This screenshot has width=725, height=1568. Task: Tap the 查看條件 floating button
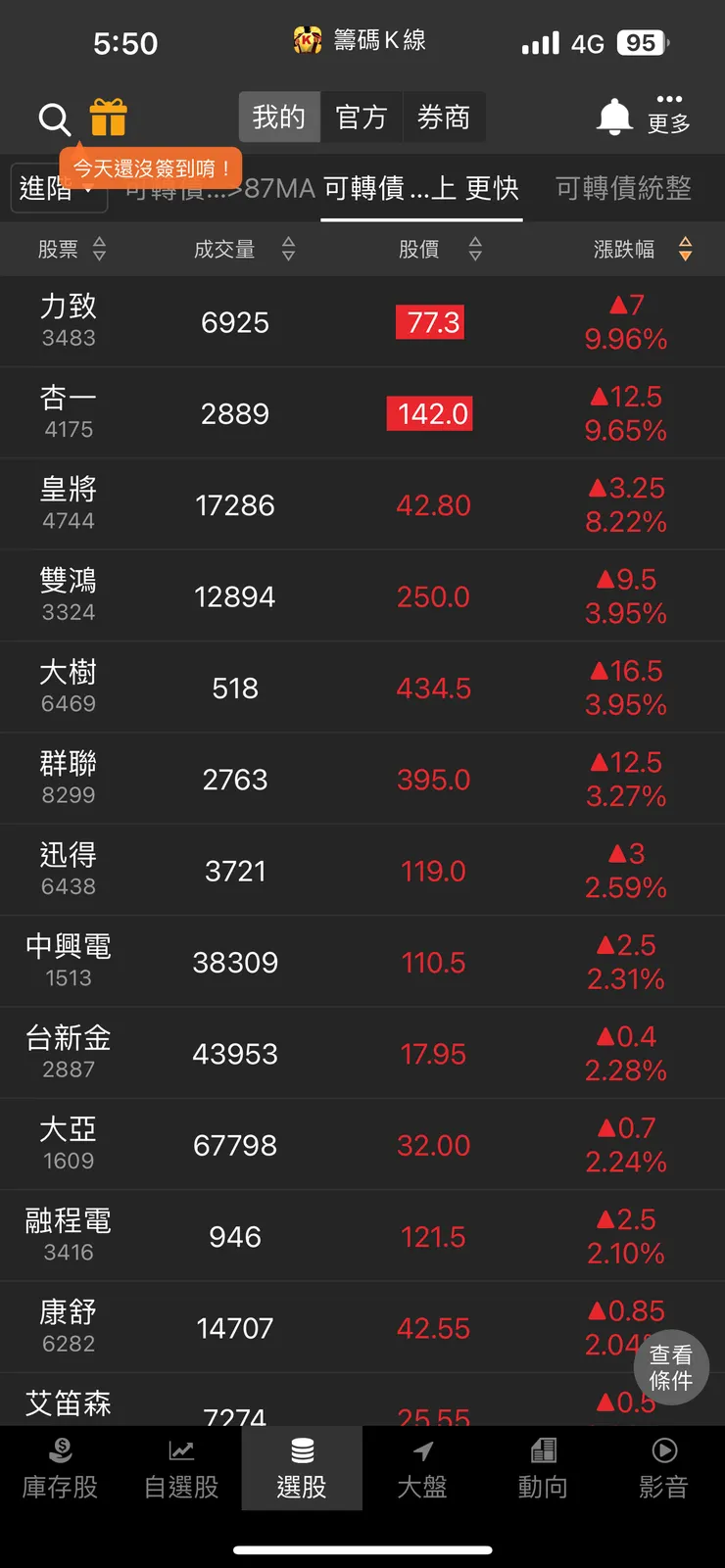tap(670, 1367)
